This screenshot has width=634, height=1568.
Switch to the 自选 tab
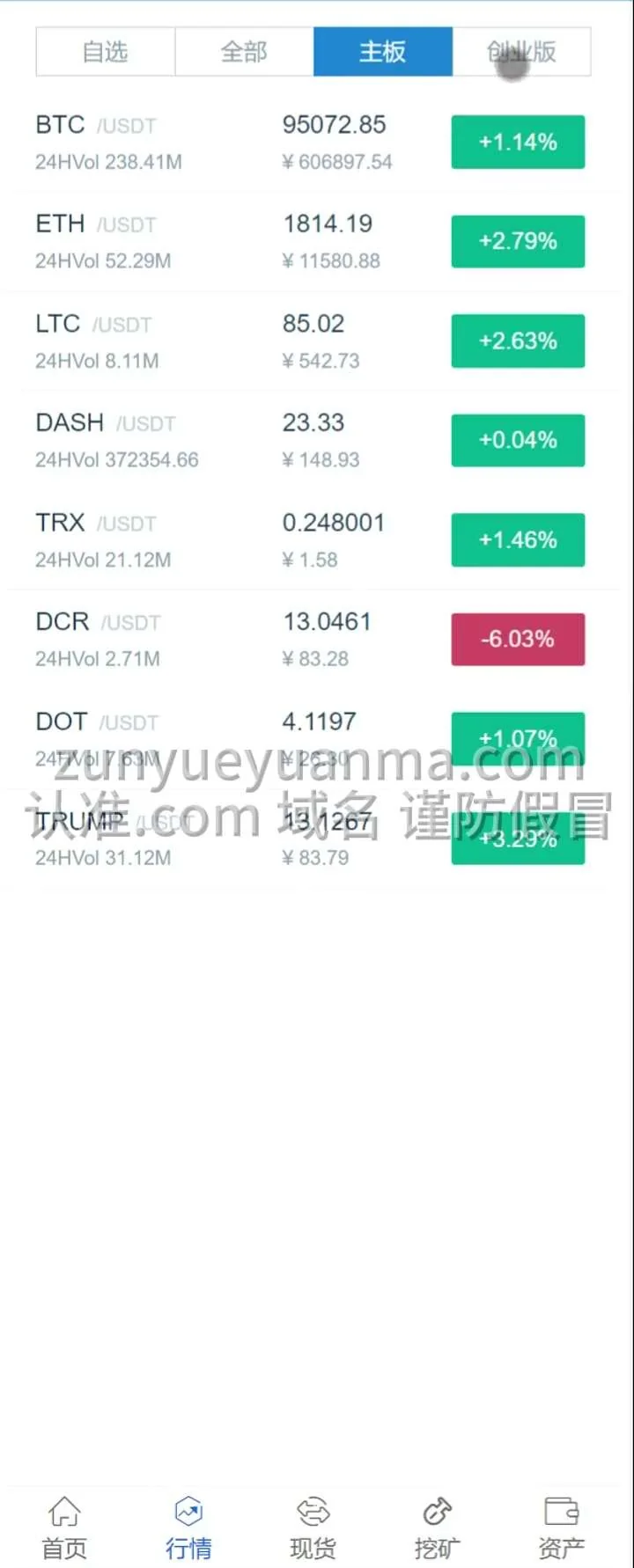click(x=105, y=52)
